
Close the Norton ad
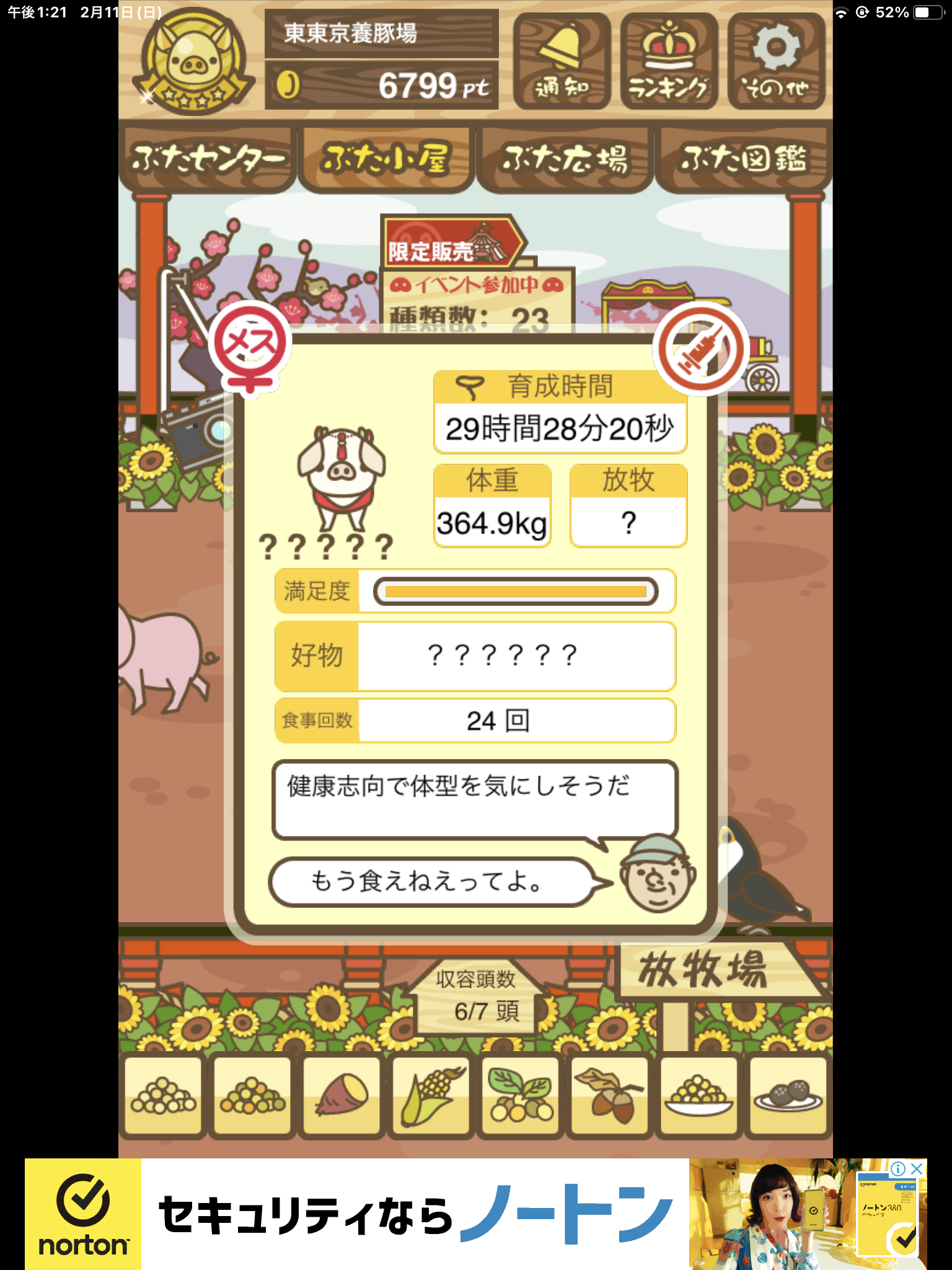coord(917,1169)
